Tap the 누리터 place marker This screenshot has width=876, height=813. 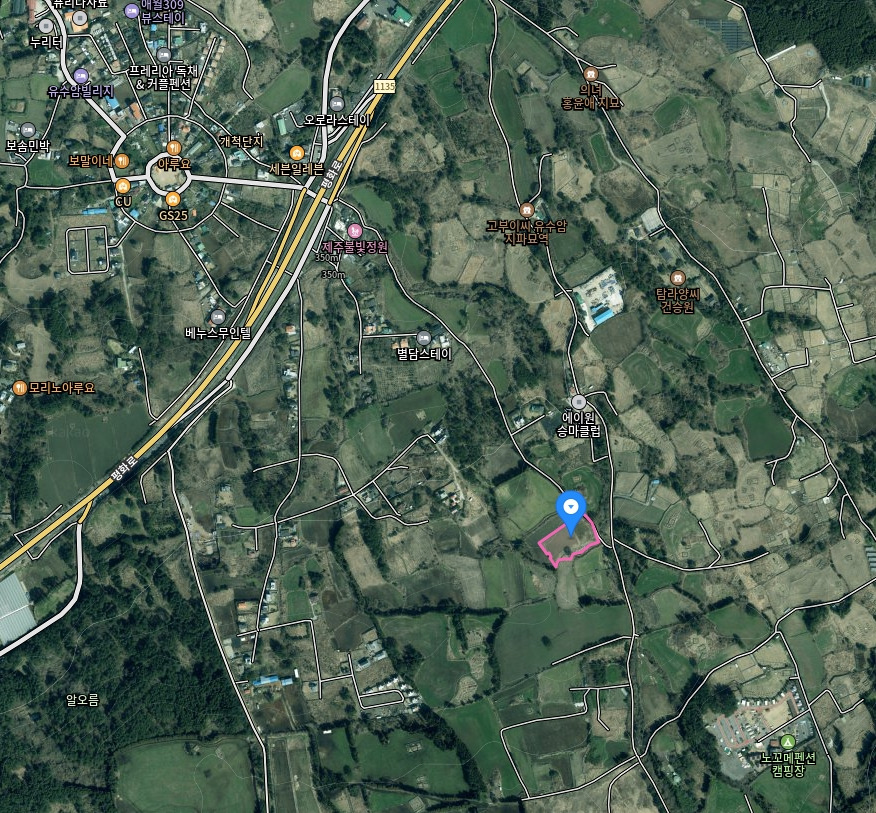(46, 26)
